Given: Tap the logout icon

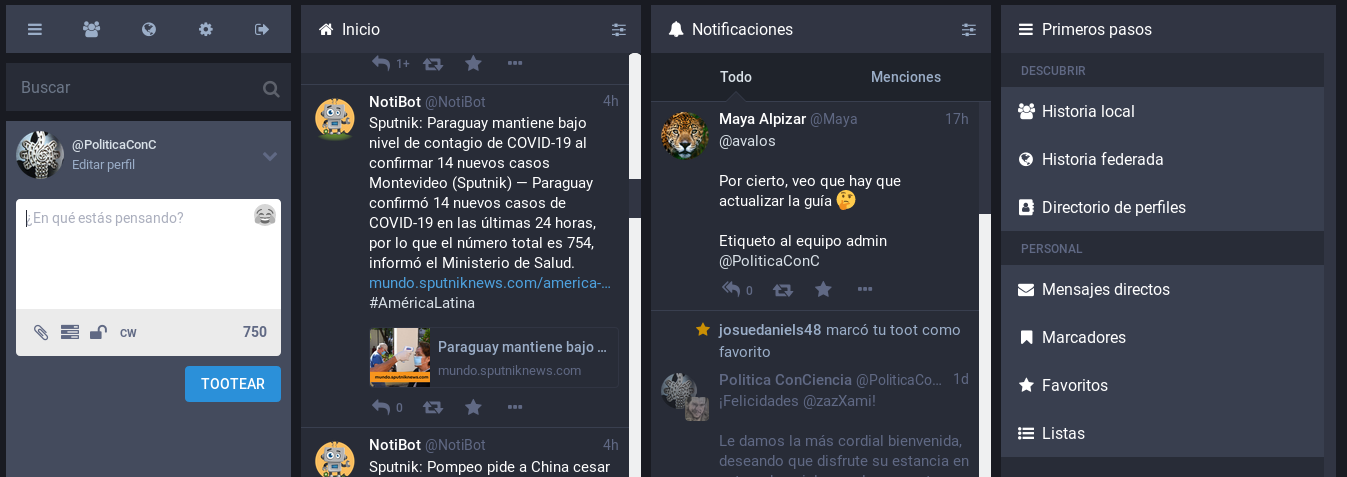Looking at the screenshot, I should pos(262,29).
